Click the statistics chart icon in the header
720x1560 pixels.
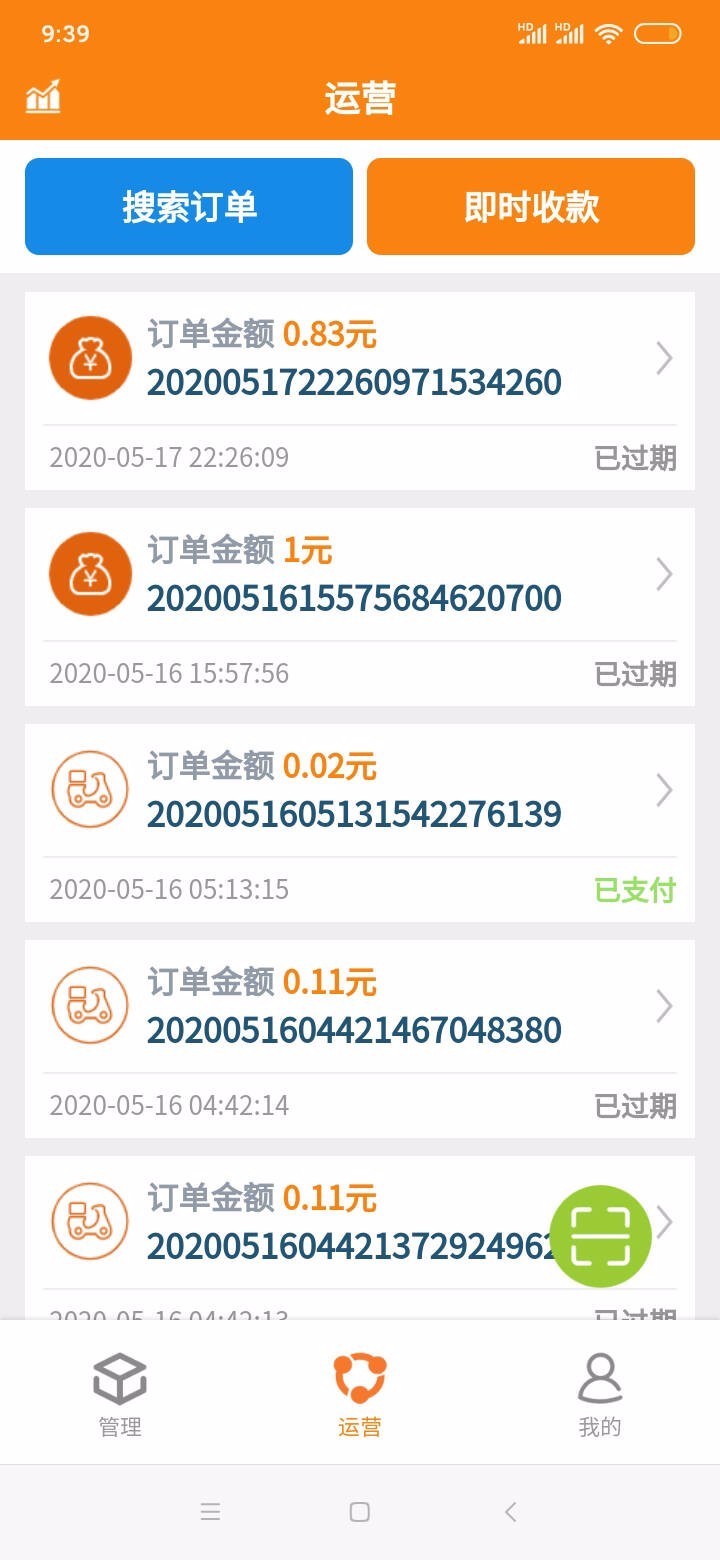point(42,97)
